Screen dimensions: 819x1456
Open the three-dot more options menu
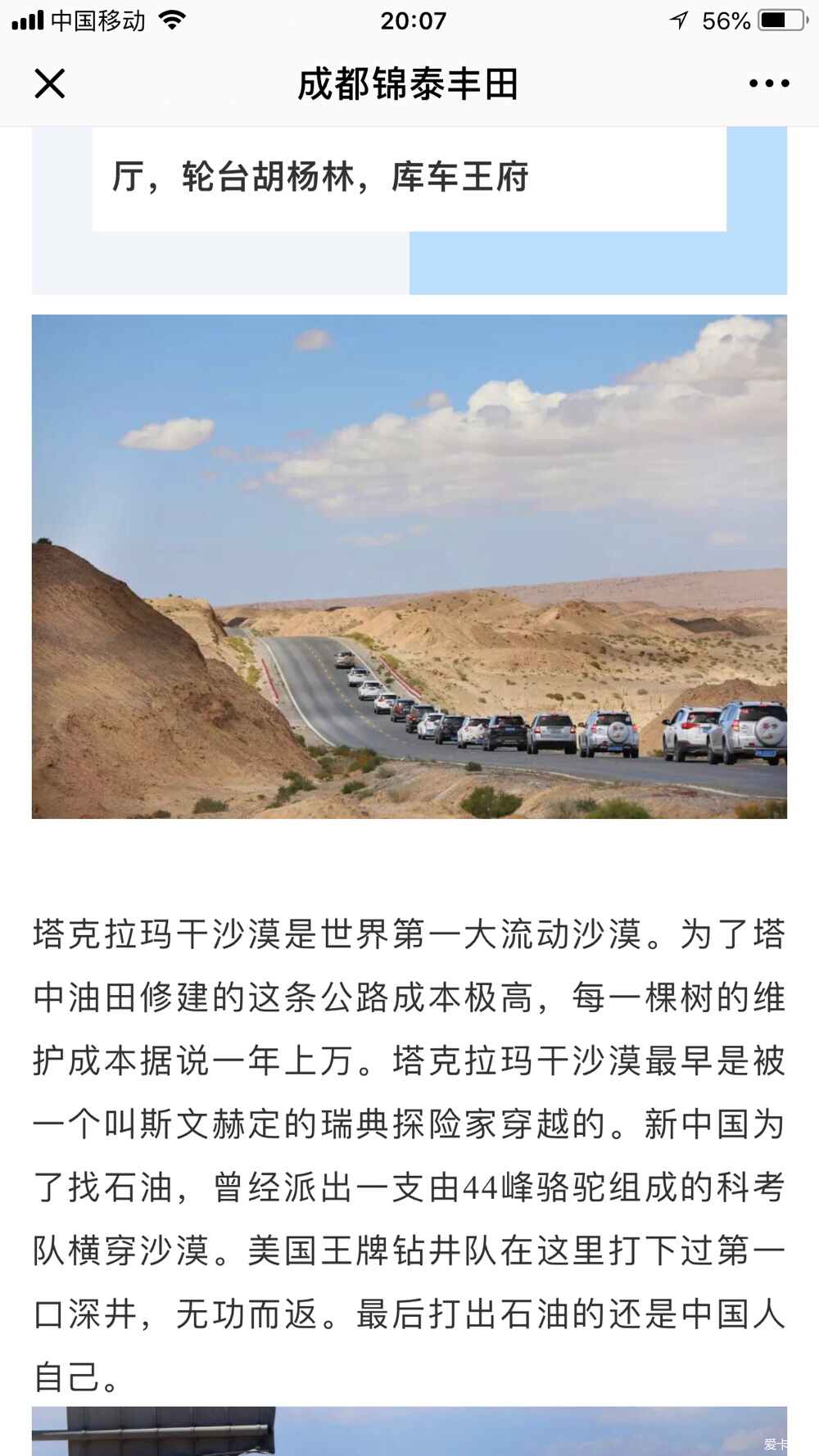pos(768,84)
